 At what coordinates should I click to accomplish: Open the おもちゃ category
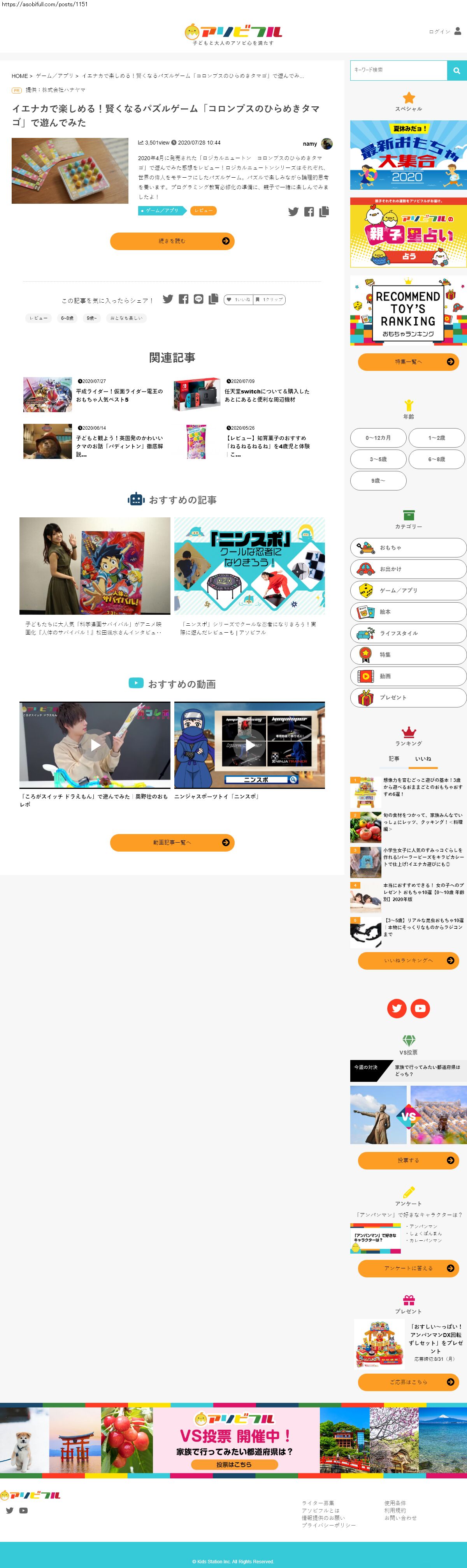tap(408, 548)
